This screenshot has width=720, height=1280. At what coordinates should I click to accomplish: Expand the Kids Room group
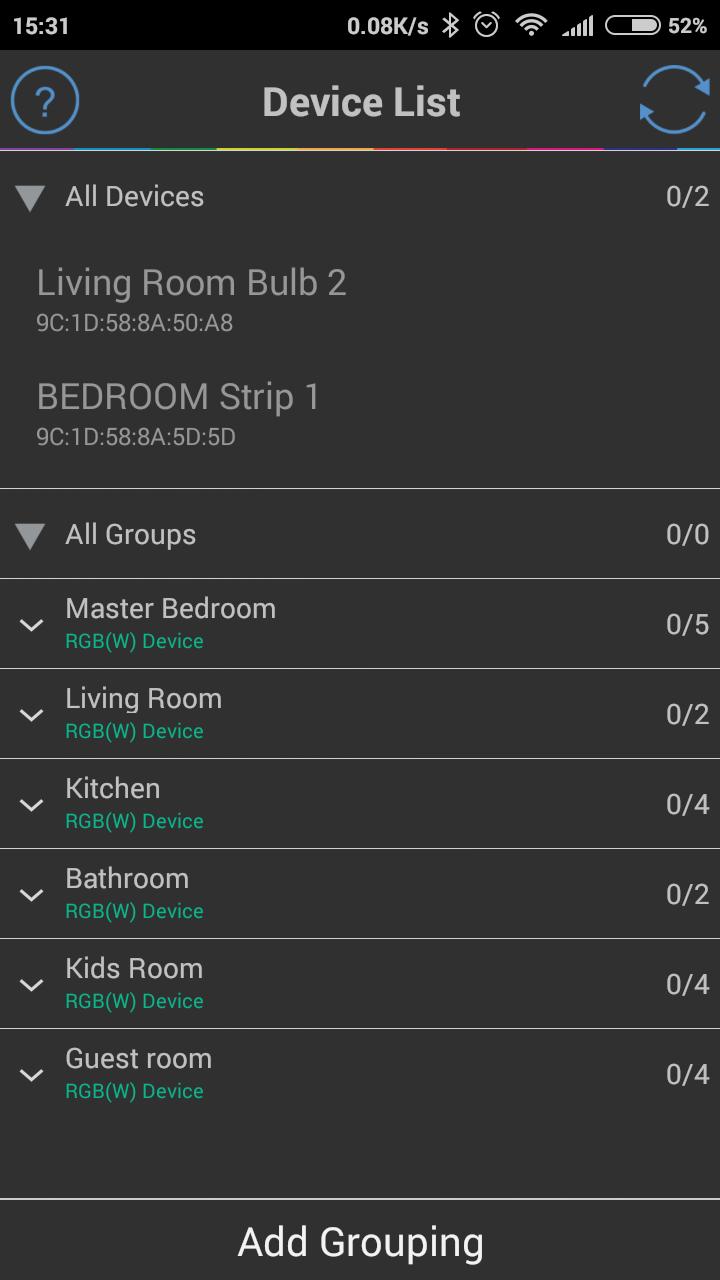(32, 985)
